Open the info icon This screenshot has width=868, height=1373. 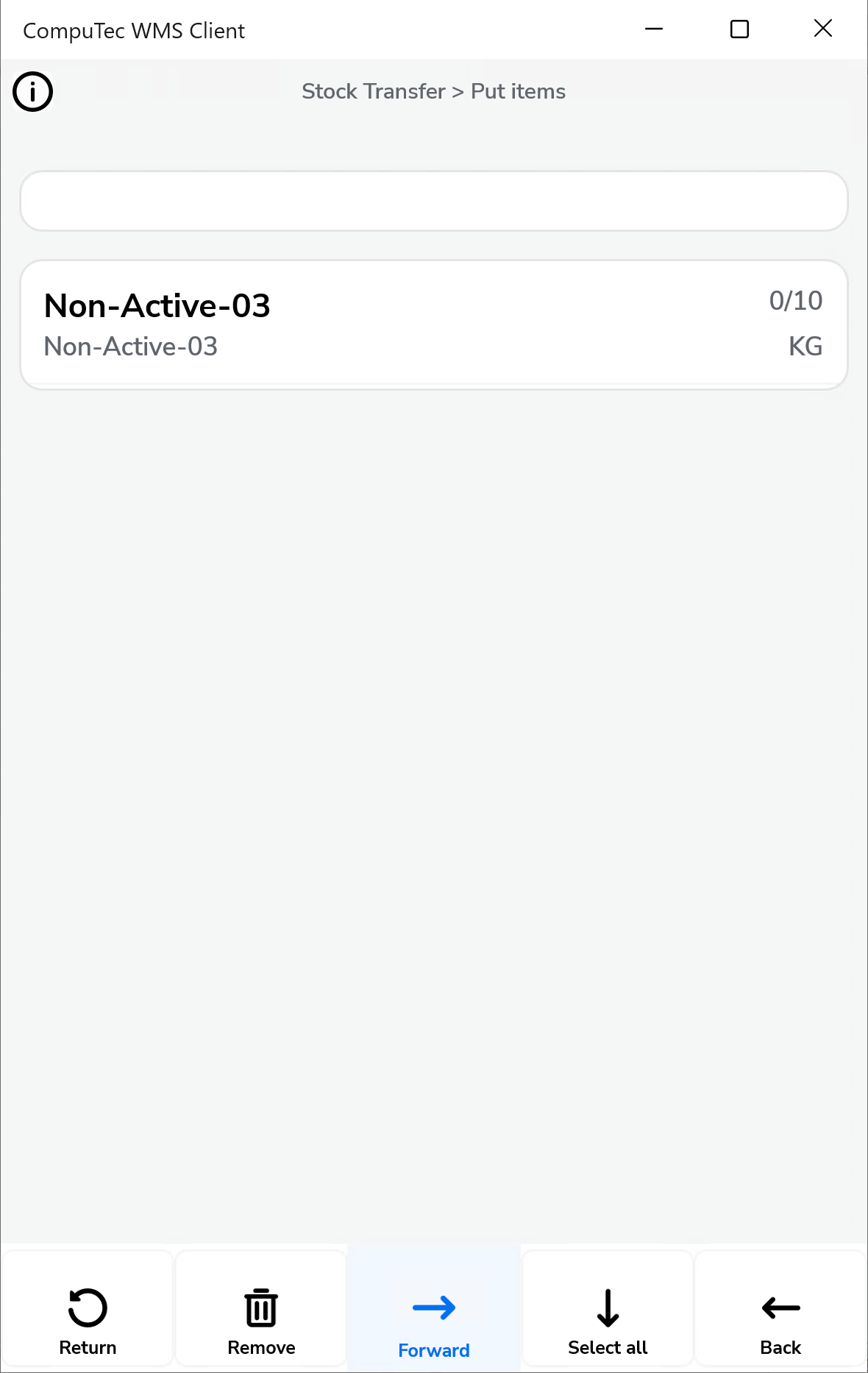[33, 92]
